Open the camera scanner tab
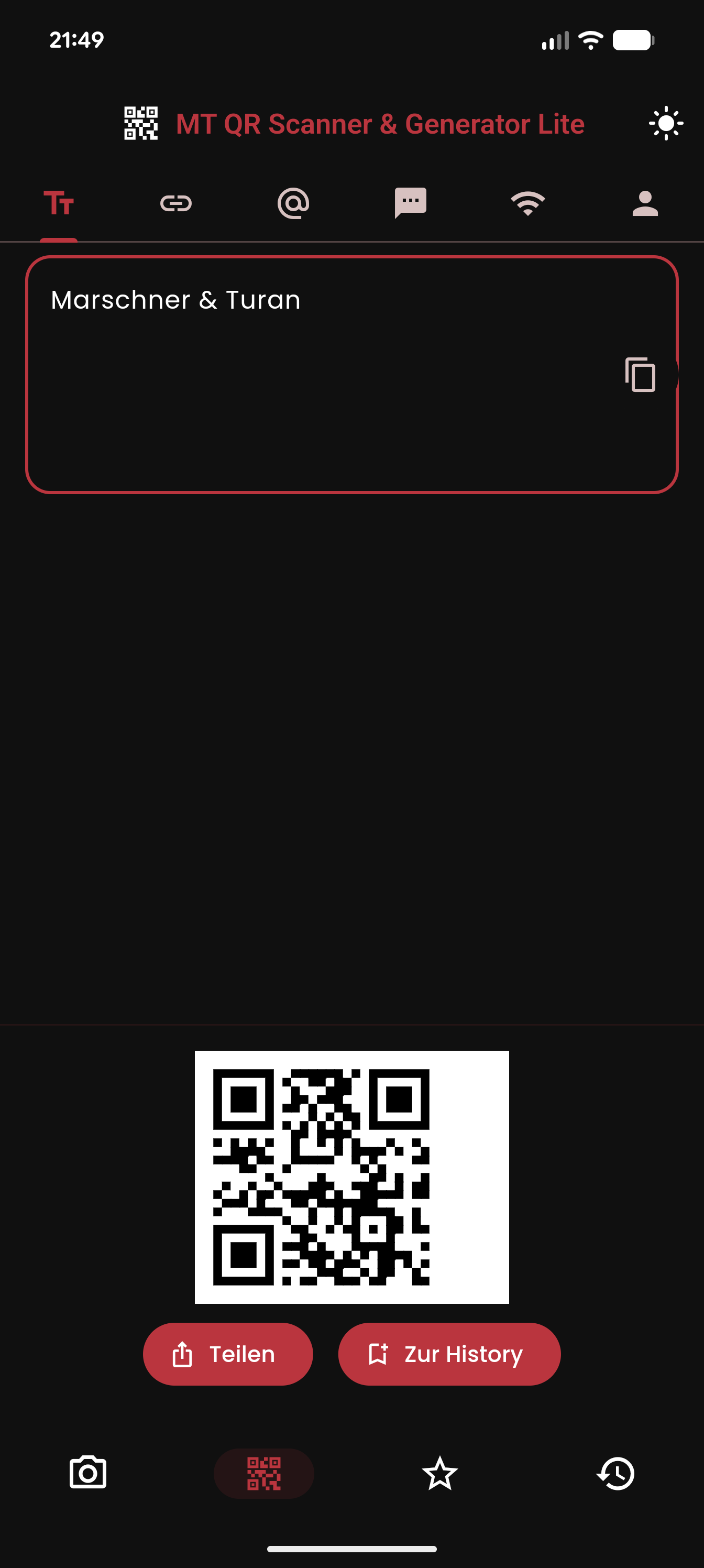 [88, 1473]
